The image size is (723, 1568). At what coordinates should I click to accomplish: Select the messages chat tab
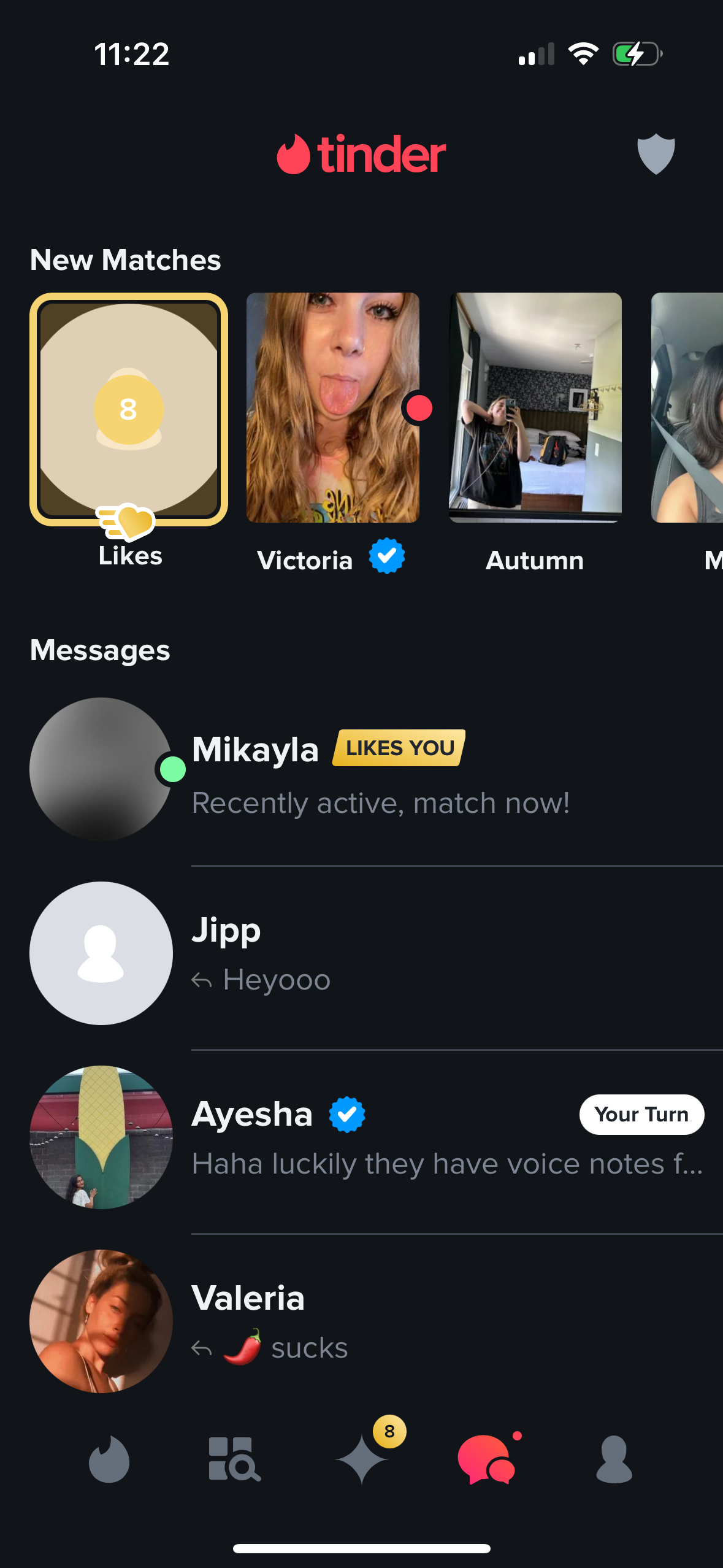(x=487, y=1459)
